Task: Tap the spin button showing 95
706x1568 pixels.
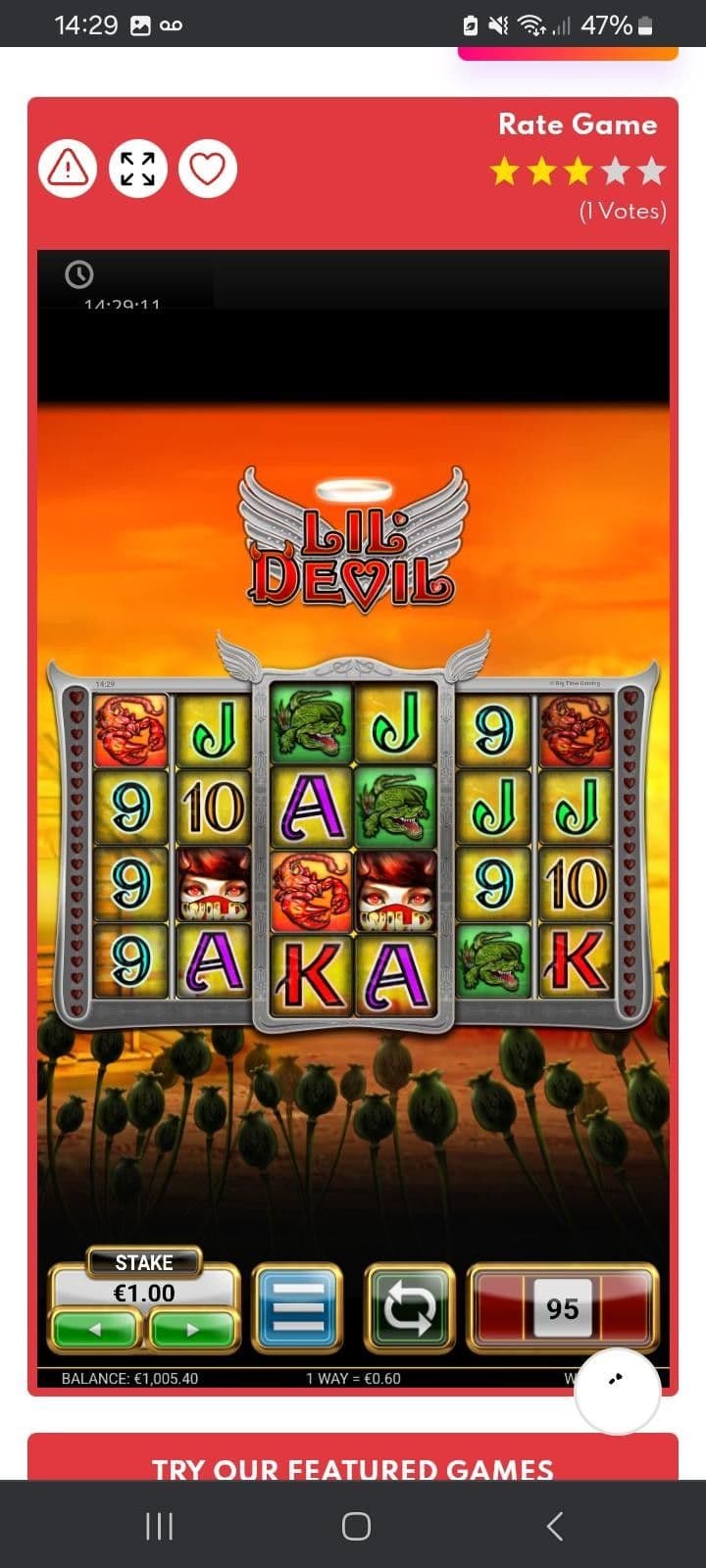Action: click(563, 1308)
